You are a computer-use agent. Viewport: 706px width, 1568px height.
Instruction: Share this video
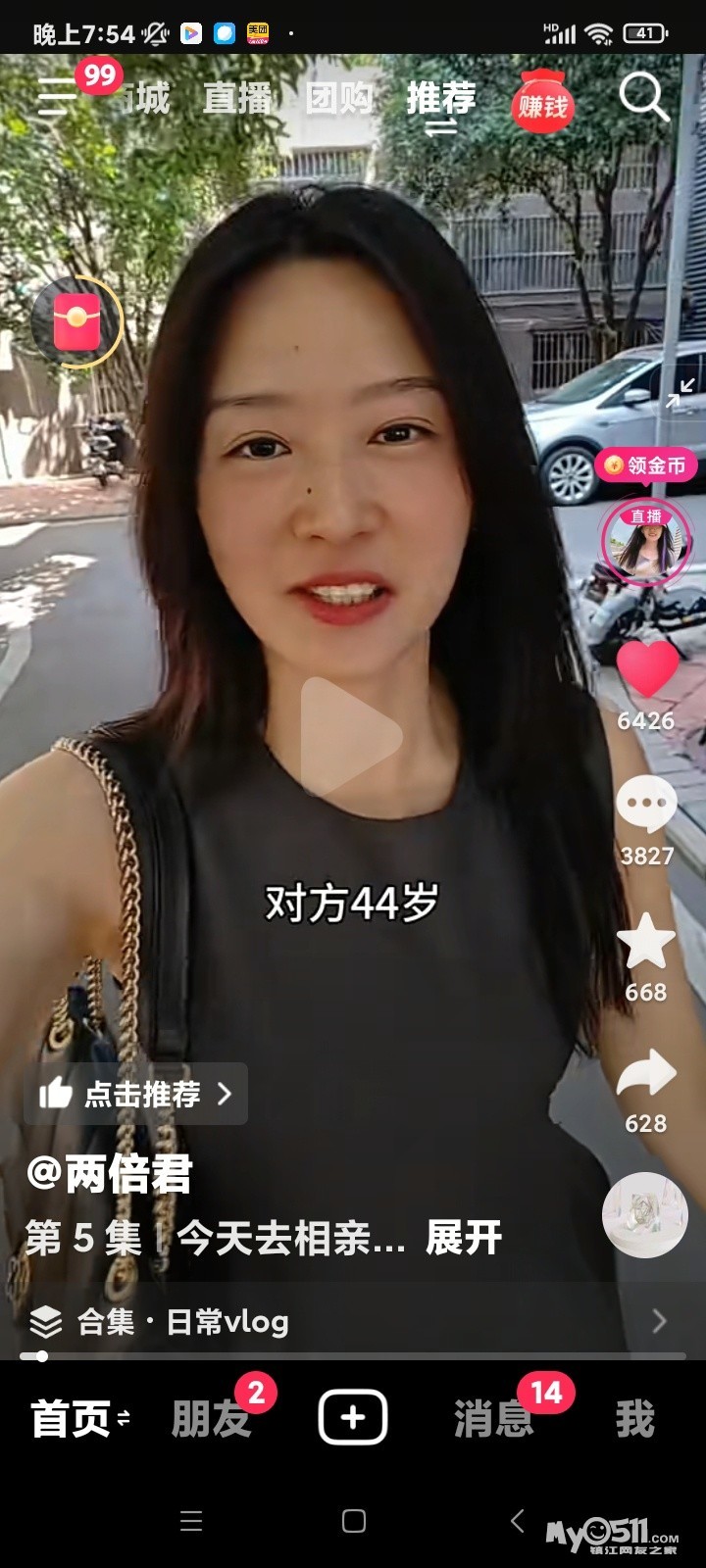[646, 1074]
